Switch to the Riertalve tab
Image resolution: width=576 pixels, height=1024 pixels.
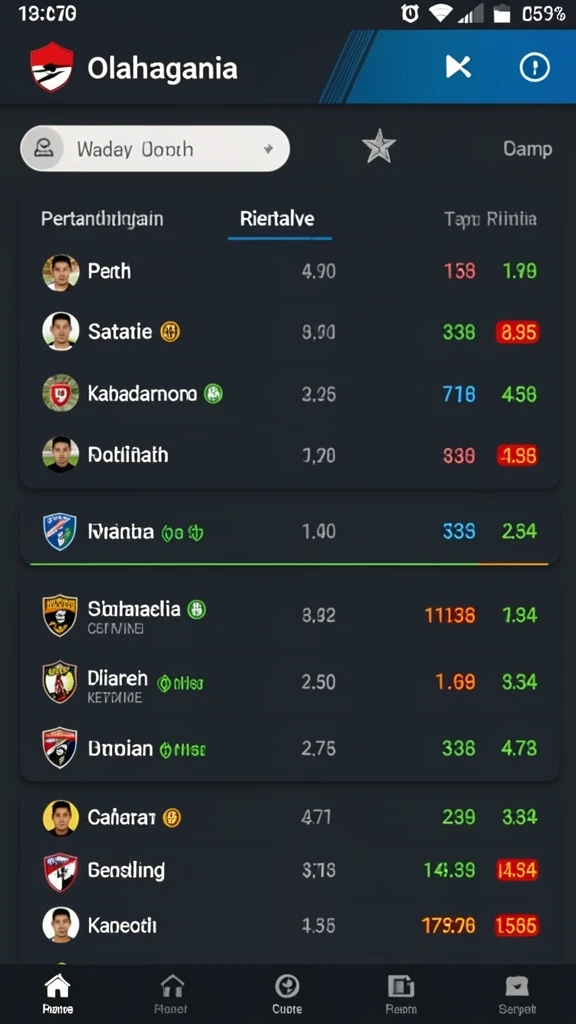[277, 218]
